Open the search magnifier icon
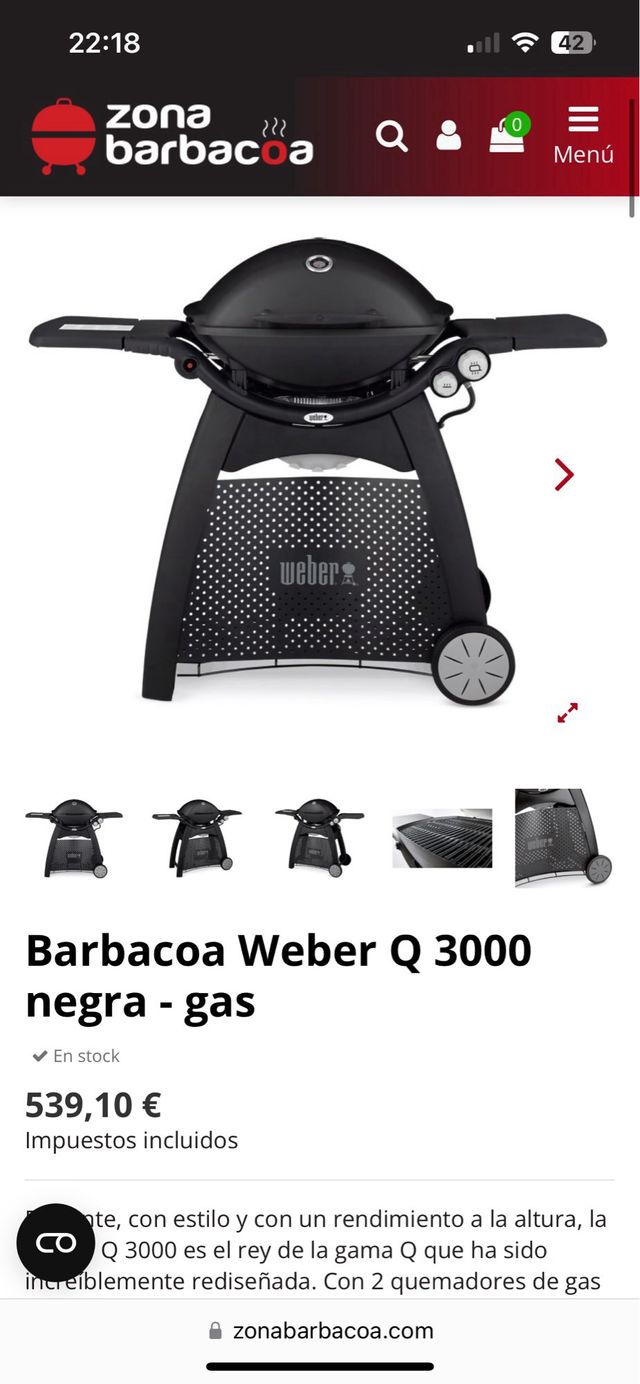The width and height of the screenshot is (640, 1384). point(391,136)
